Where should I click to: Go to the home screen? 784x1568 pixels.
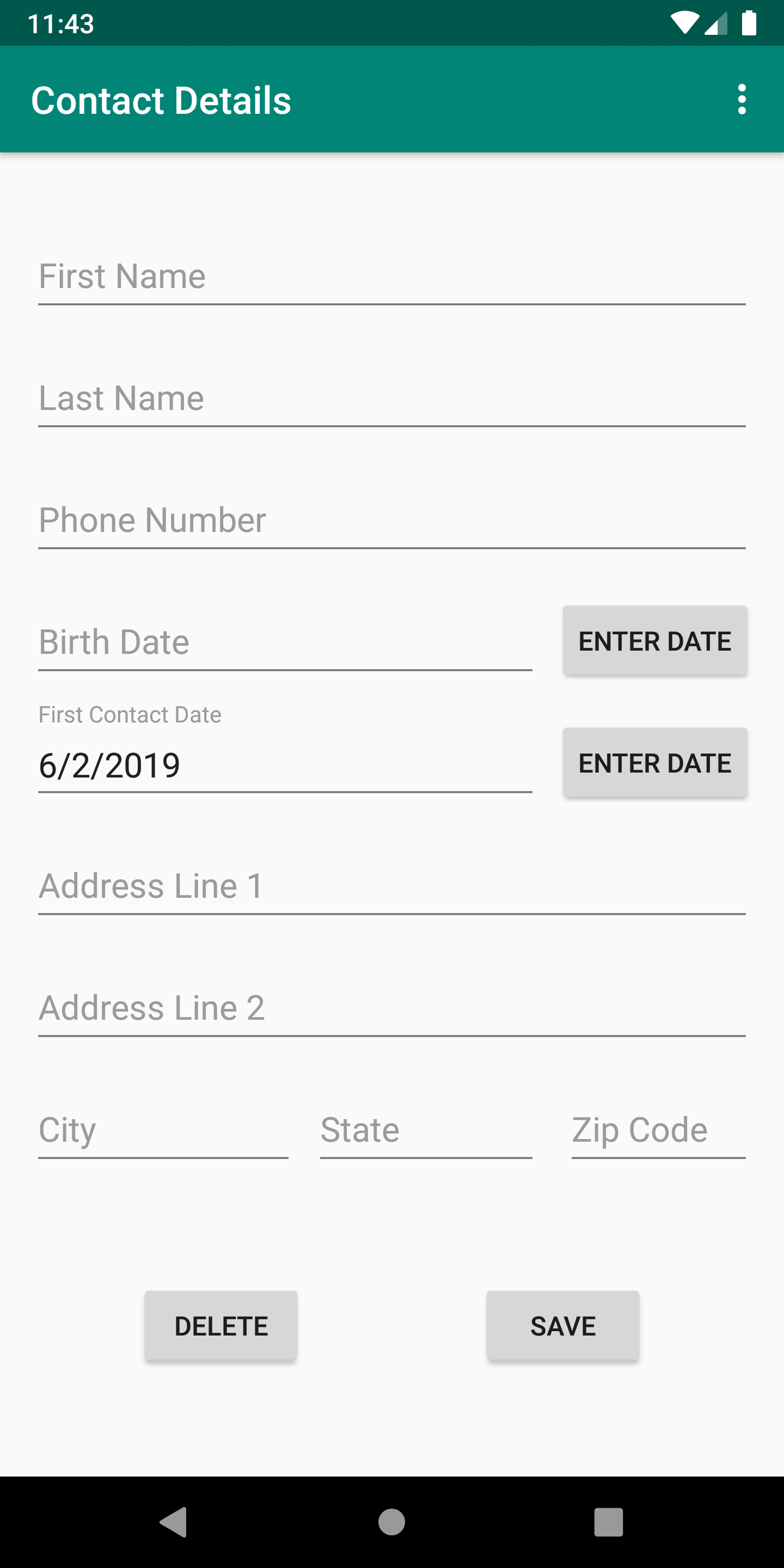[391, 1522]
